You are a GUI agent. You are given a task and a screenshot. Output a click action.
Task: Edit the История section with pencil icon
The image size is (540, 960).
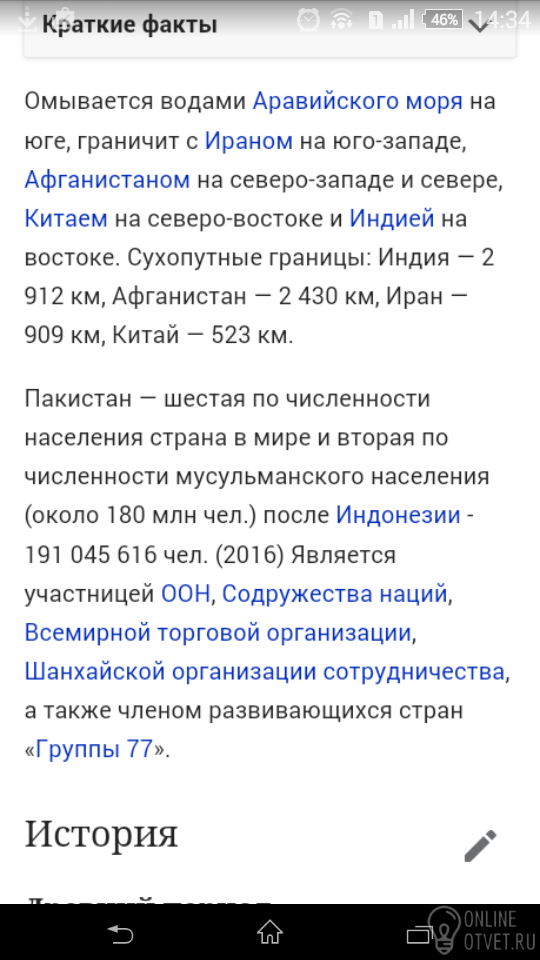[480, 846]
